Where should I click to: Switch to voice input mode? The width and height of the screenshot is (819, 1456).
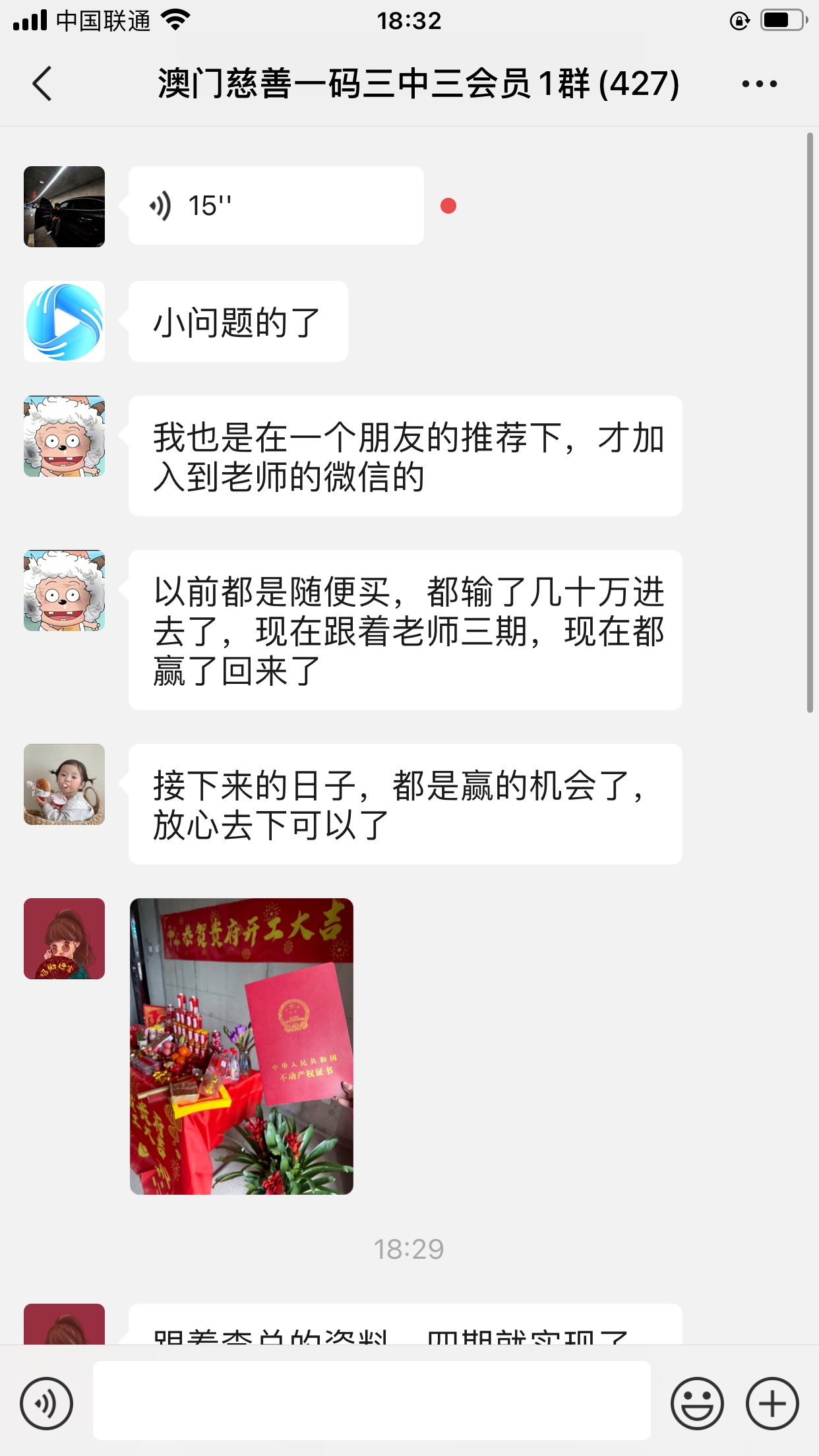[46, 1403]
